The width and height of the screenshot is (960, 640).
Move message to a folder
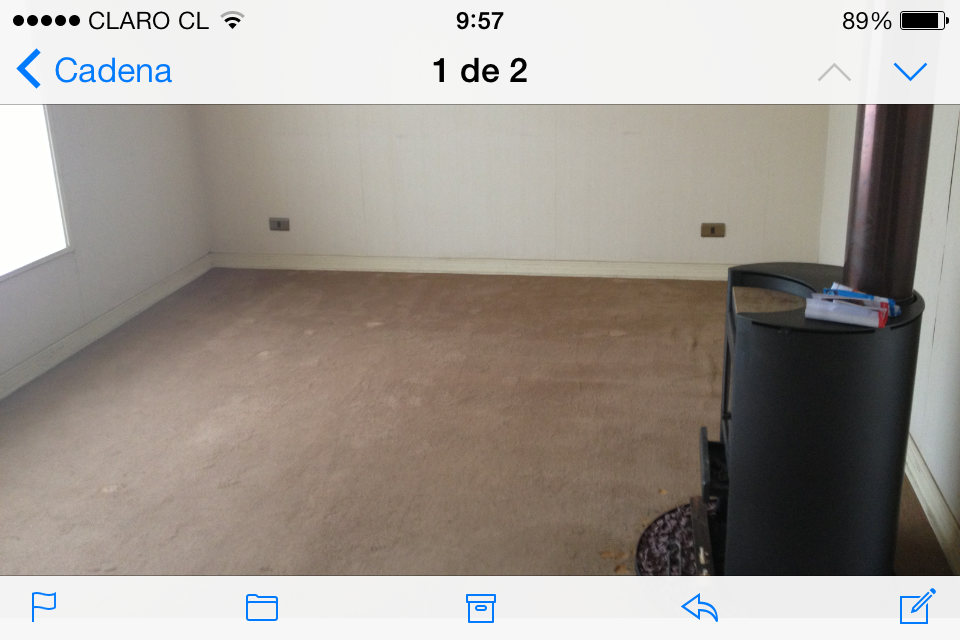262,607
